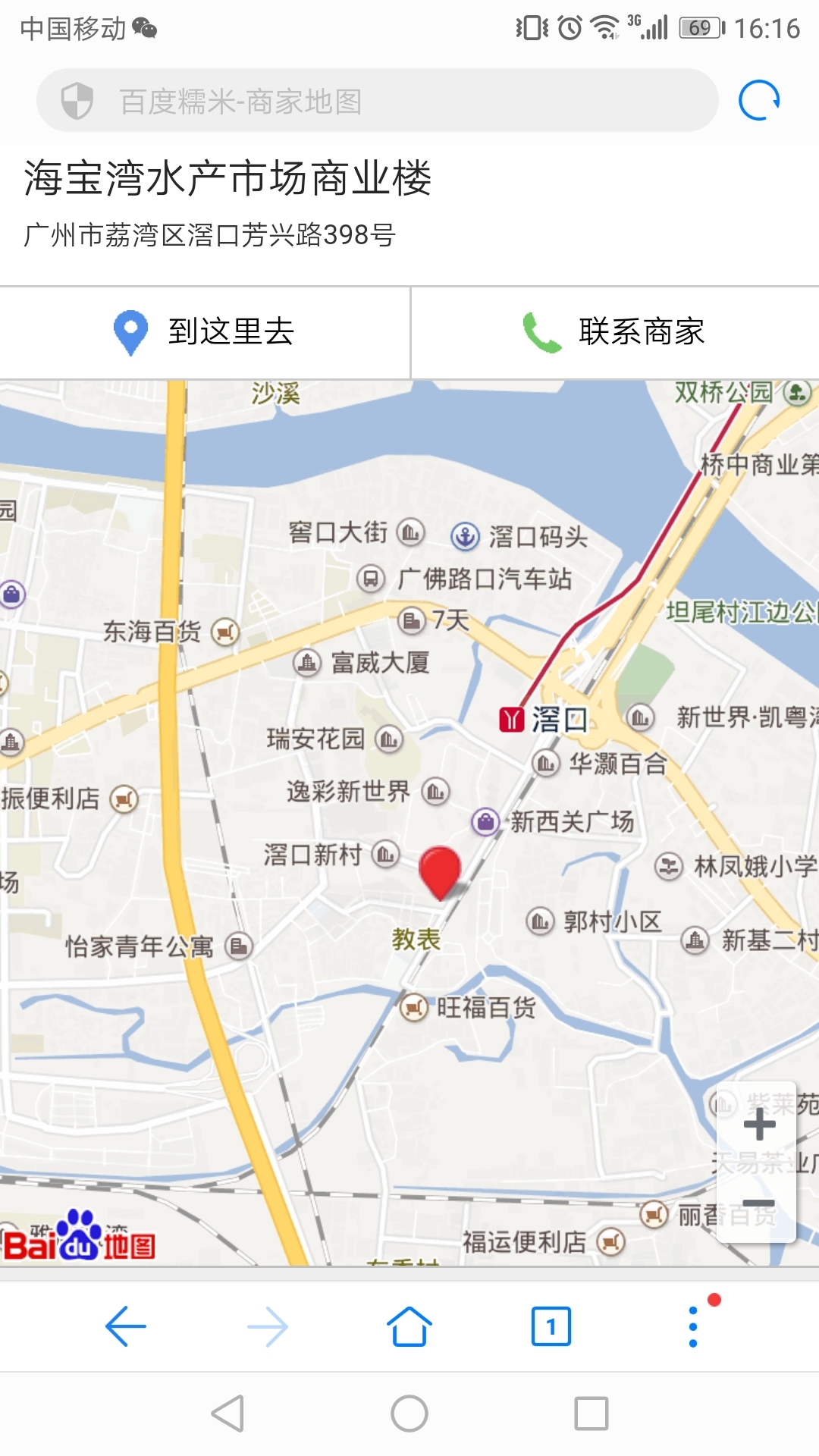Reload the page with the refresh icon
819x1456 pixels.
pos(759,101)
